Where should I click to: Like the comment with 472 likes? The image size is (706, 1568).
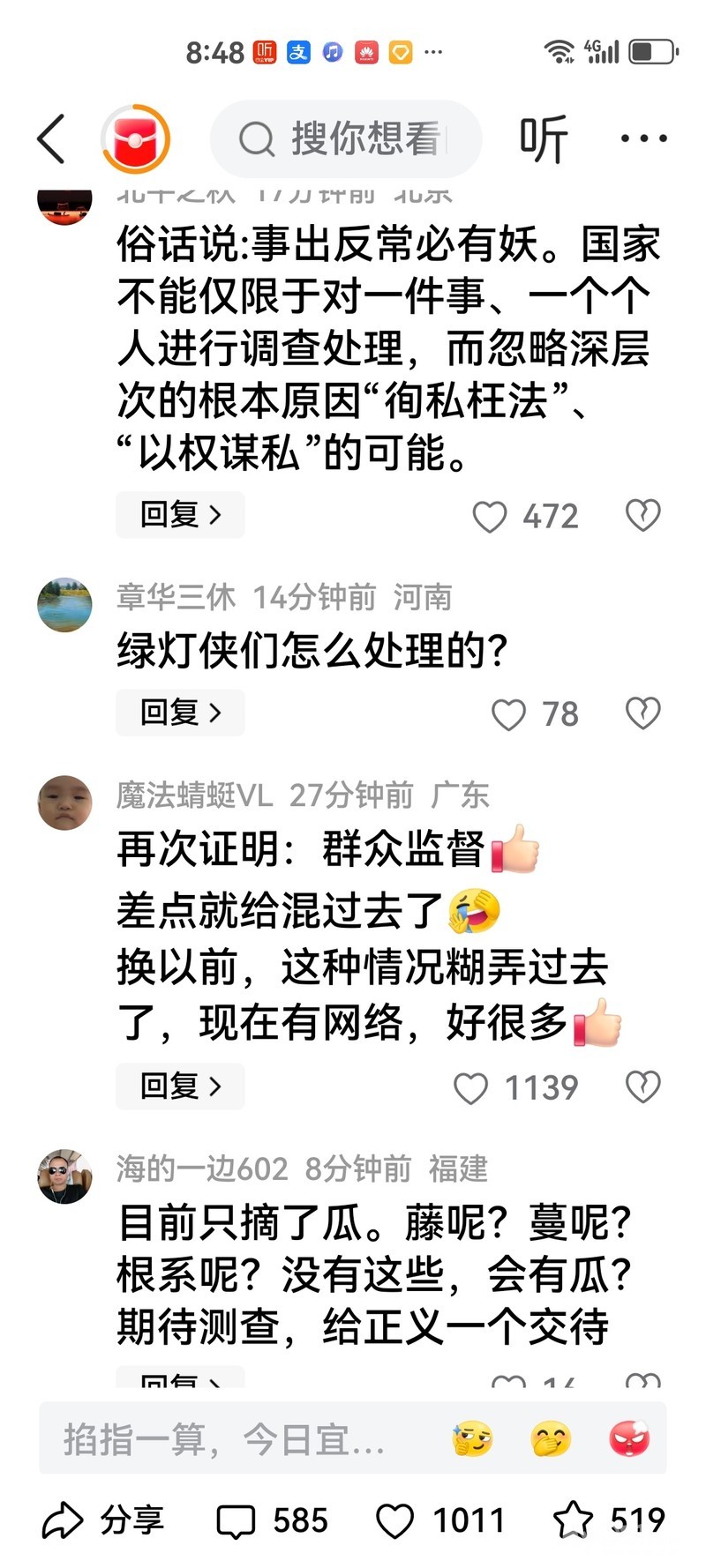(490, 517)
